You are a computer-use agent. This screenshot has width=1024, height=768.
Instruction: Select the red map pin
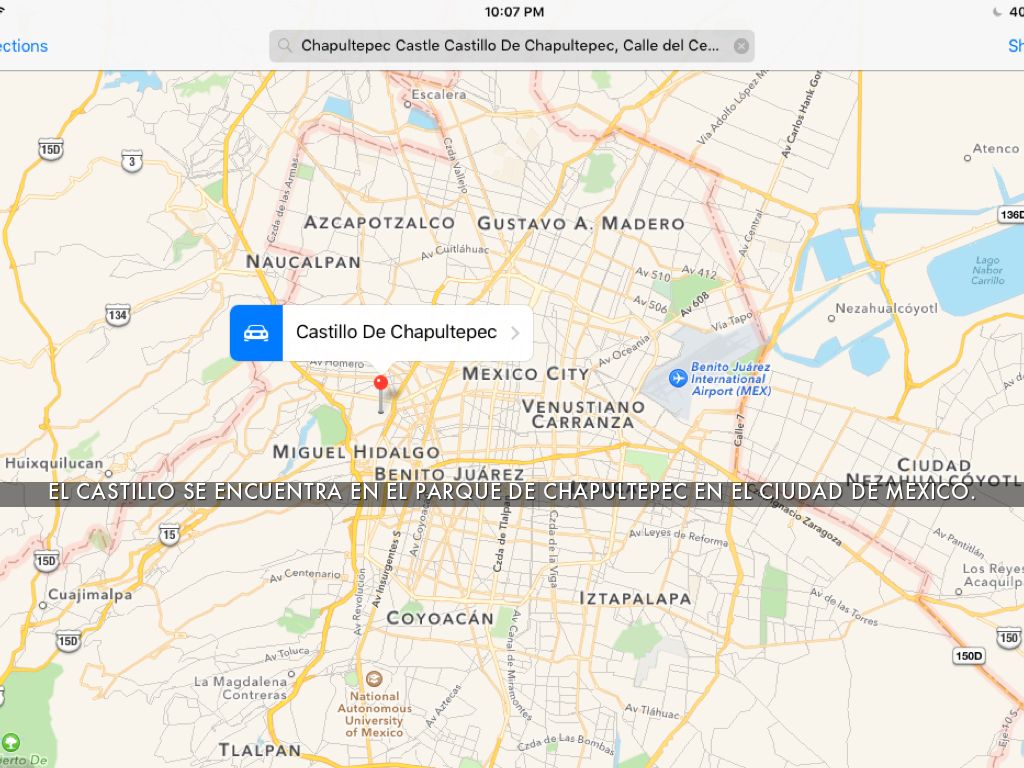[x=380, y=385]
